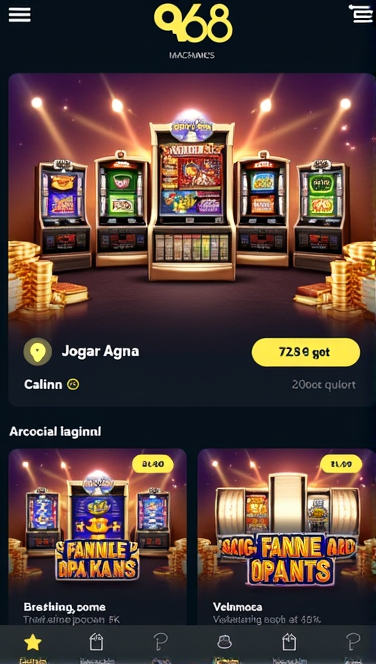Tap the round yellow icon beside Jogar Agna

pyautogui.click(x=38, y=351)
